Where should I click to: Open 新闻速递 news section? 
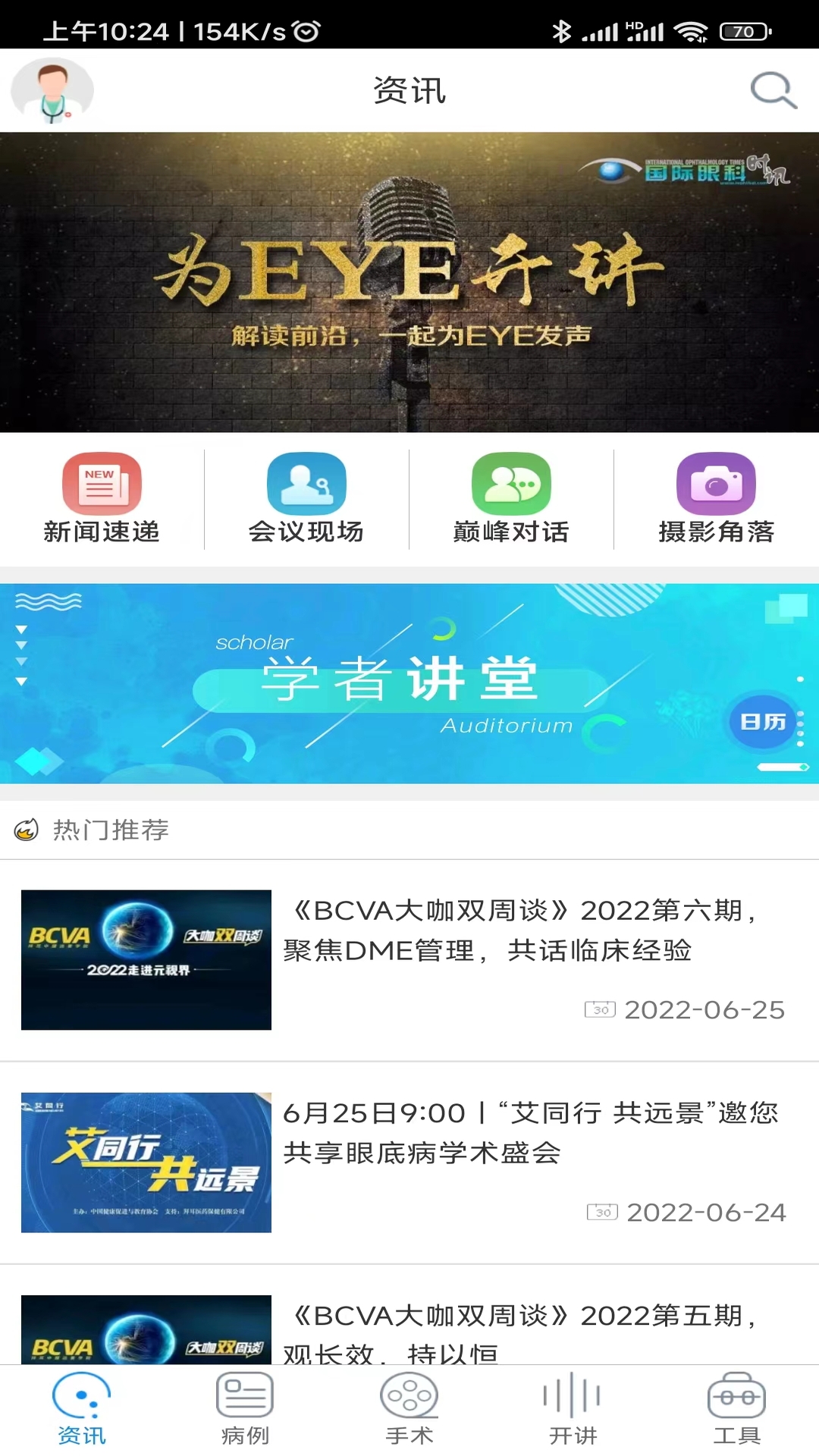click(x=102, y=498)
